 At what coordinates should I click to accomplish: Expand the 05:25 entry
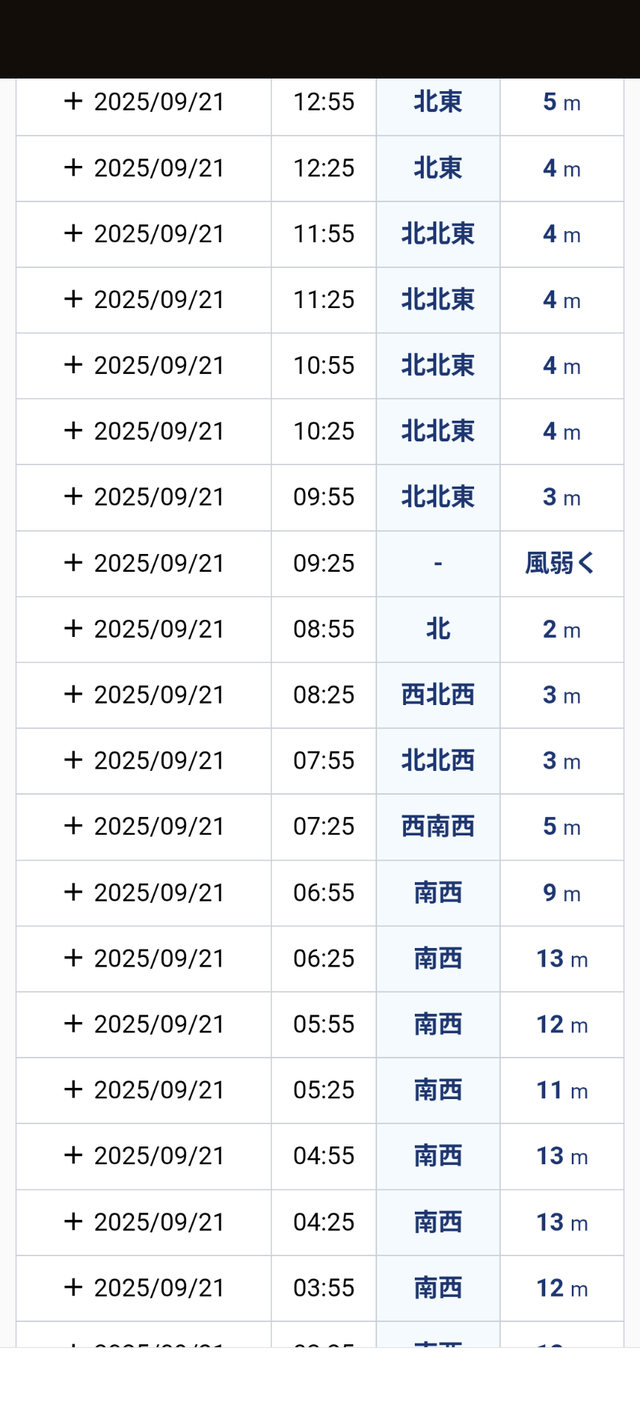pos(73,1089)
